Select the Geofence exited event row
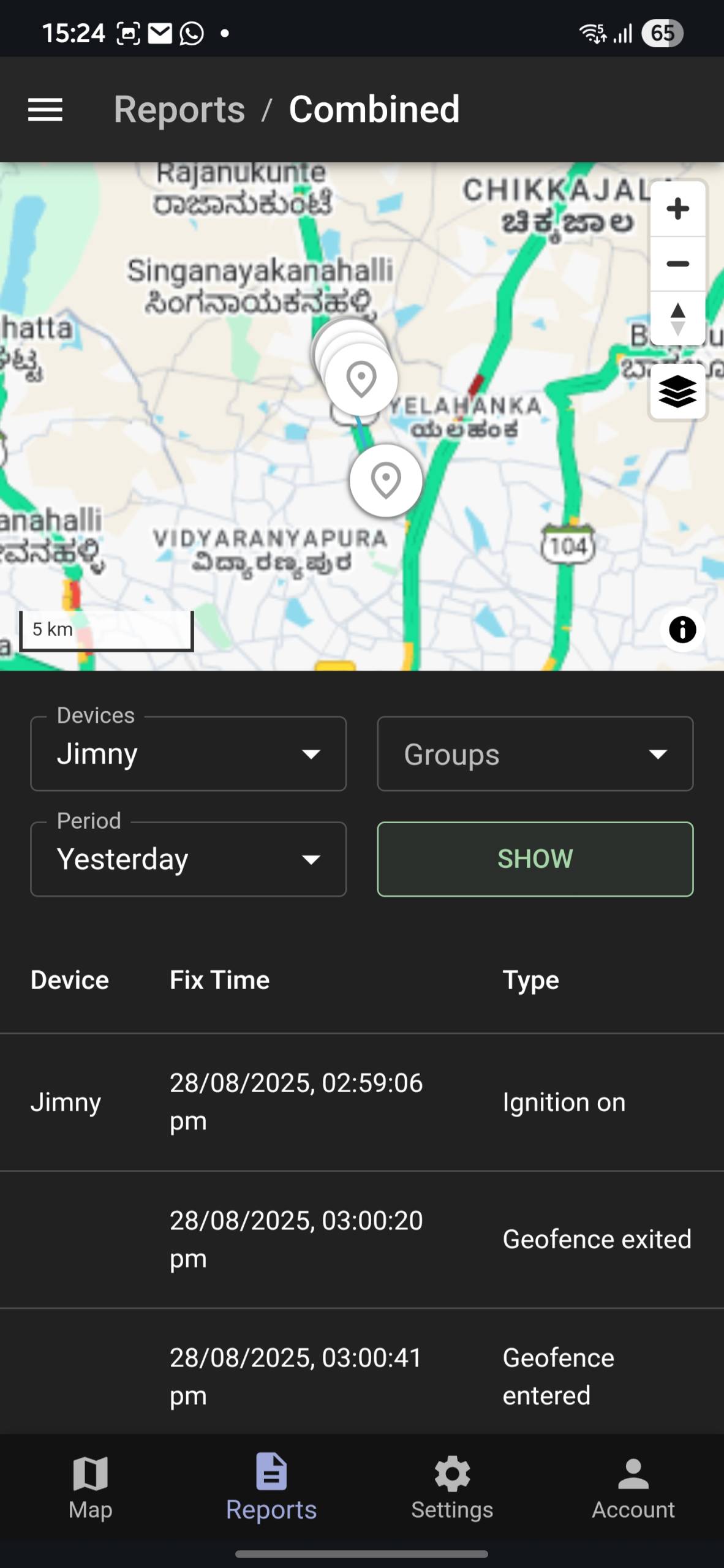This screenshot has height=1568, width=724. pos(362,1240)
